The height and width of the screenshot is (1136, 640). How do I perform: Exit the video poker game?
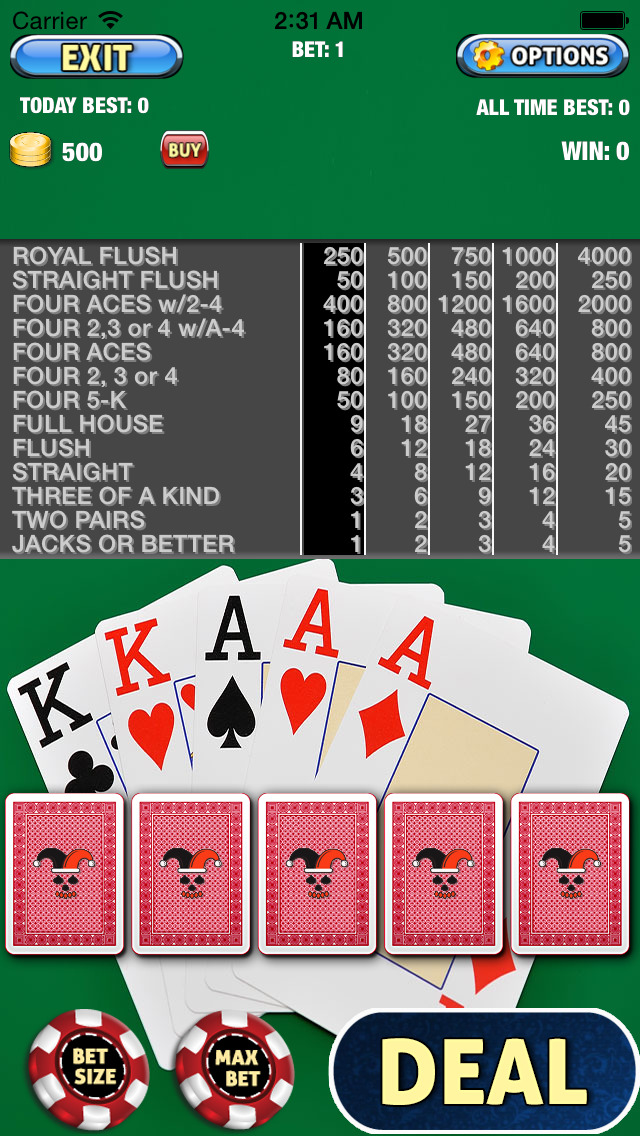96,57
